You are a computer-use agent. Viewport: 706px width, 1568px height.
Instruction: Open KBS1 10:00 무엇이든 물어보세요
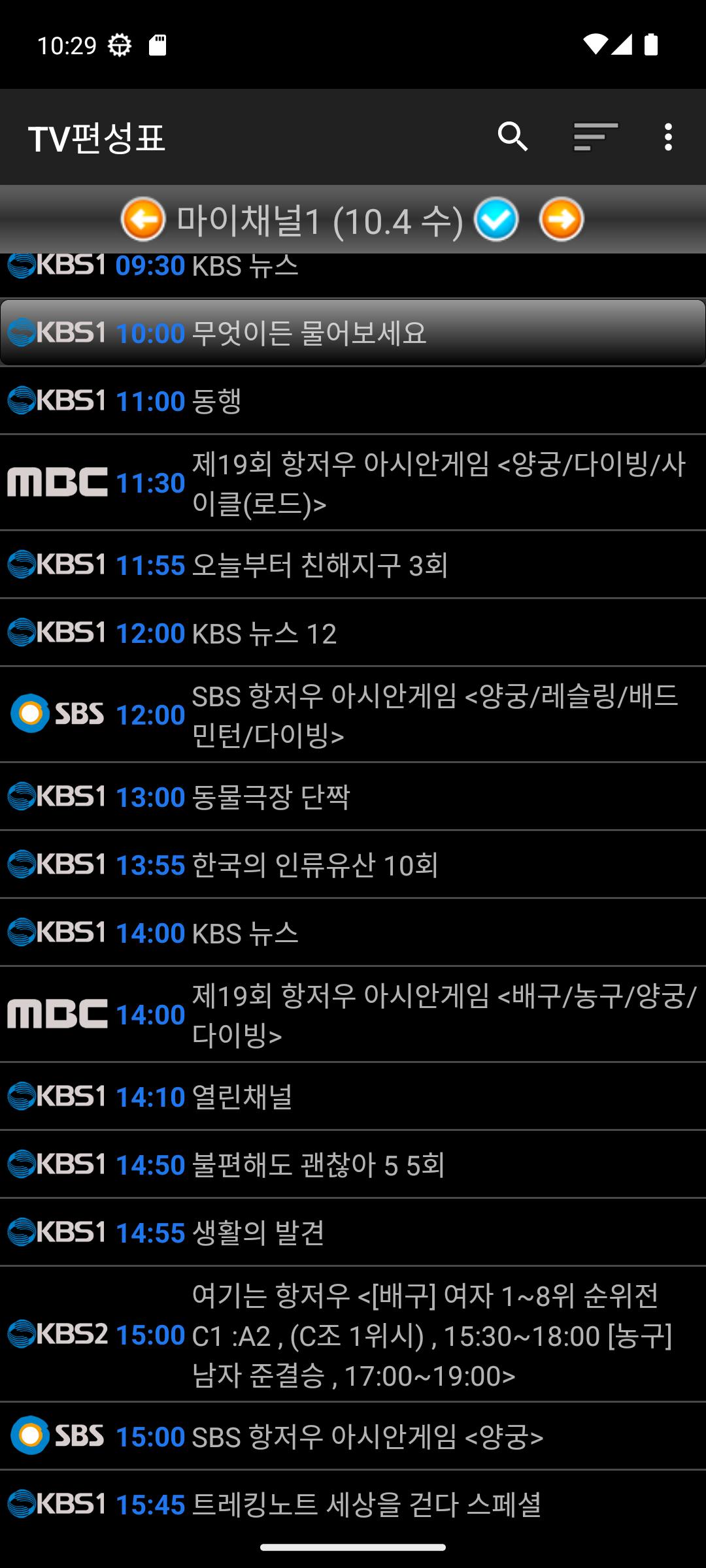coord(353,333)
